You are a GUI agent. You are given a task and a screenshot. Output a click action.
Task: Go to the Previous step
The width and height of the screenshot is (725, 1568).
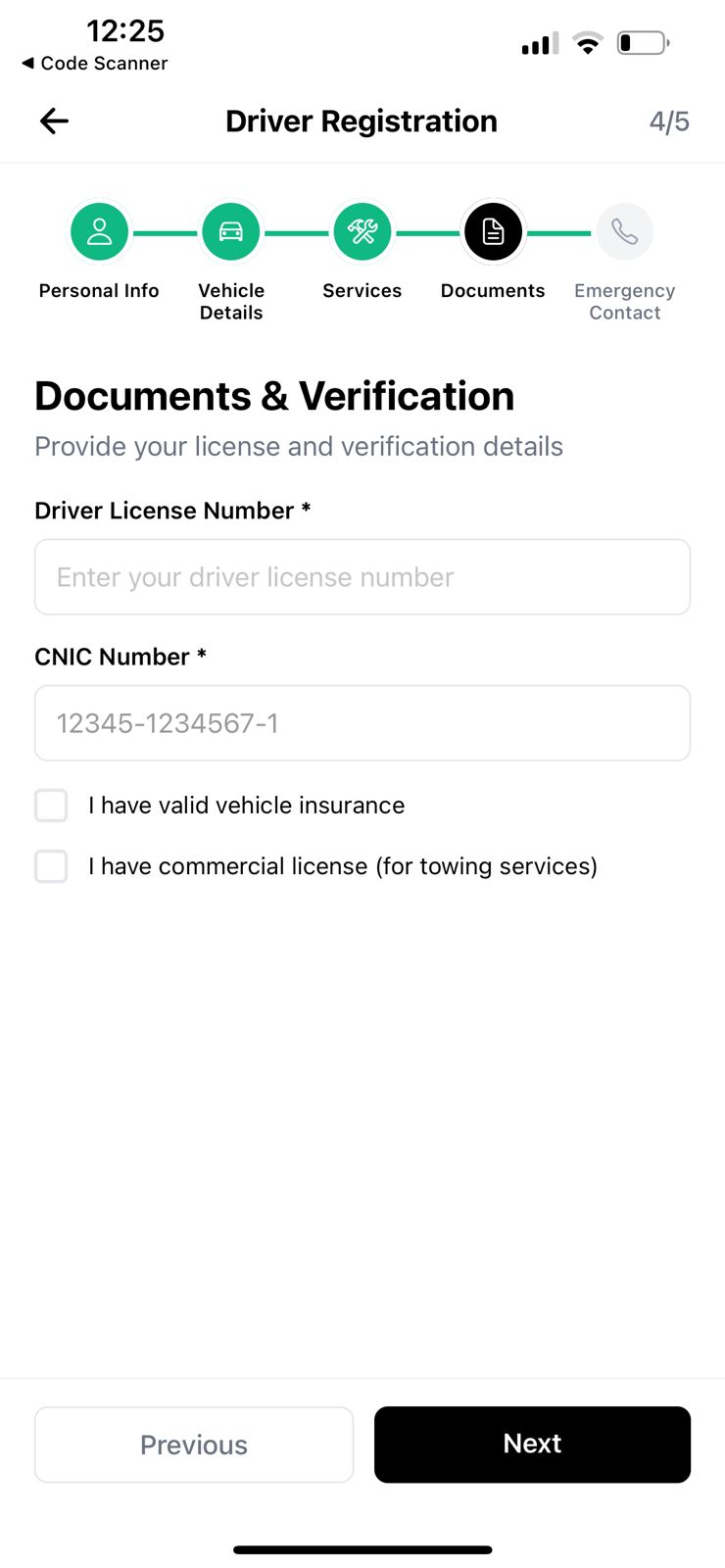(194, 1445)
